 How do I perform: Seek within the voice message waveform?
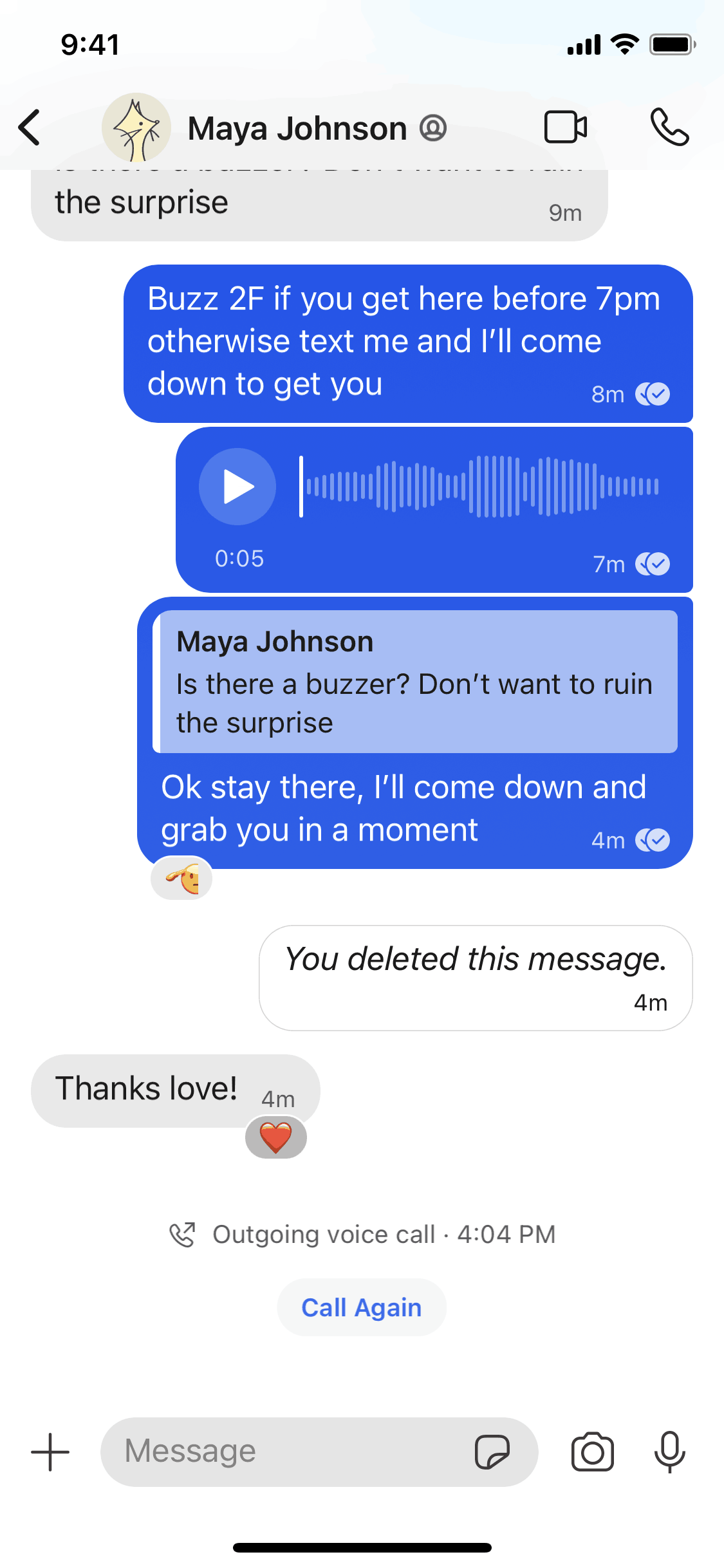[479, 487]
